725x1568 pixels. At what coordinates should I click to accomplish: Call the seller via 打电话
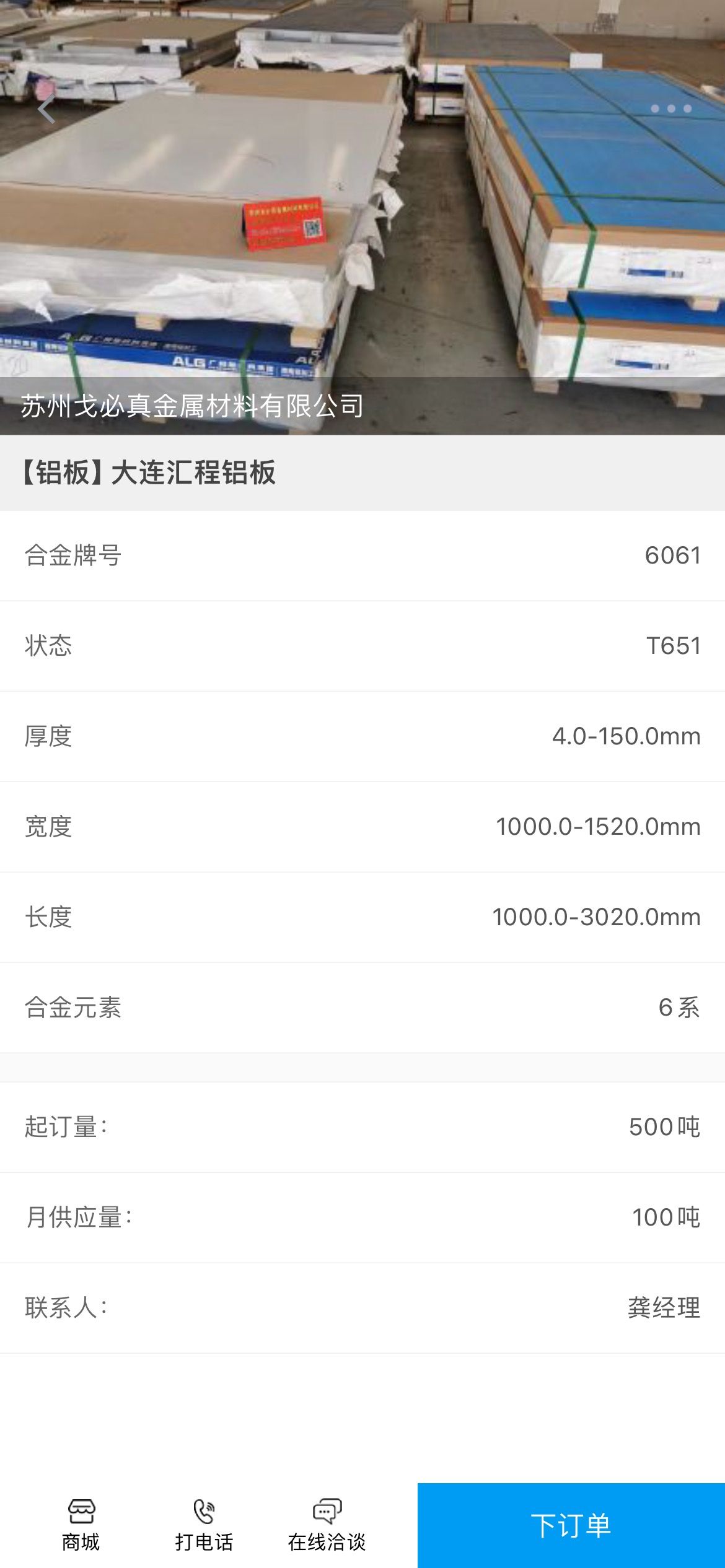[204, 1525]
